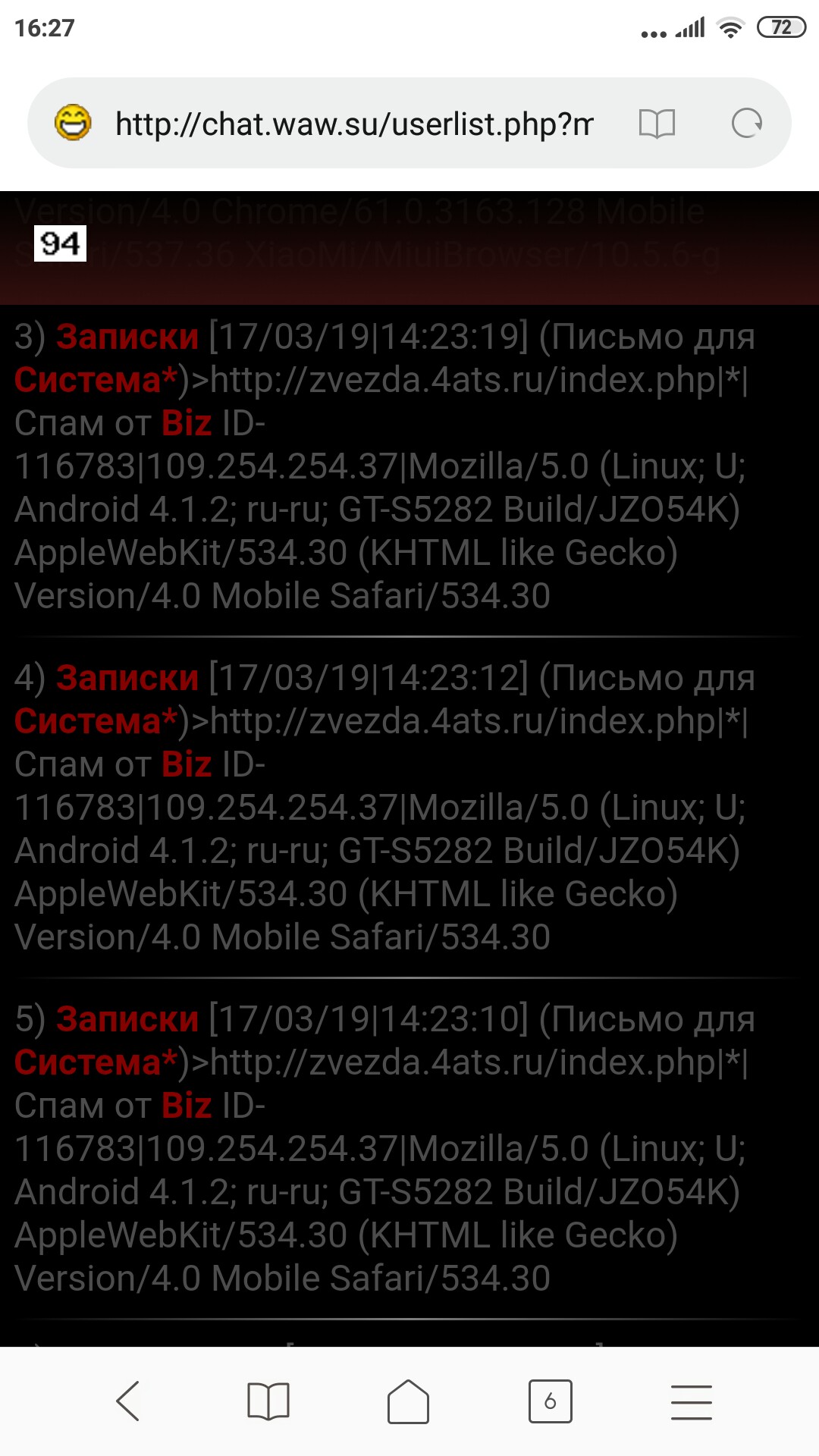The height and width of the screenshot is (1456, 819).
Task: Open browser bookmarks
Action: coord(268,1401)
